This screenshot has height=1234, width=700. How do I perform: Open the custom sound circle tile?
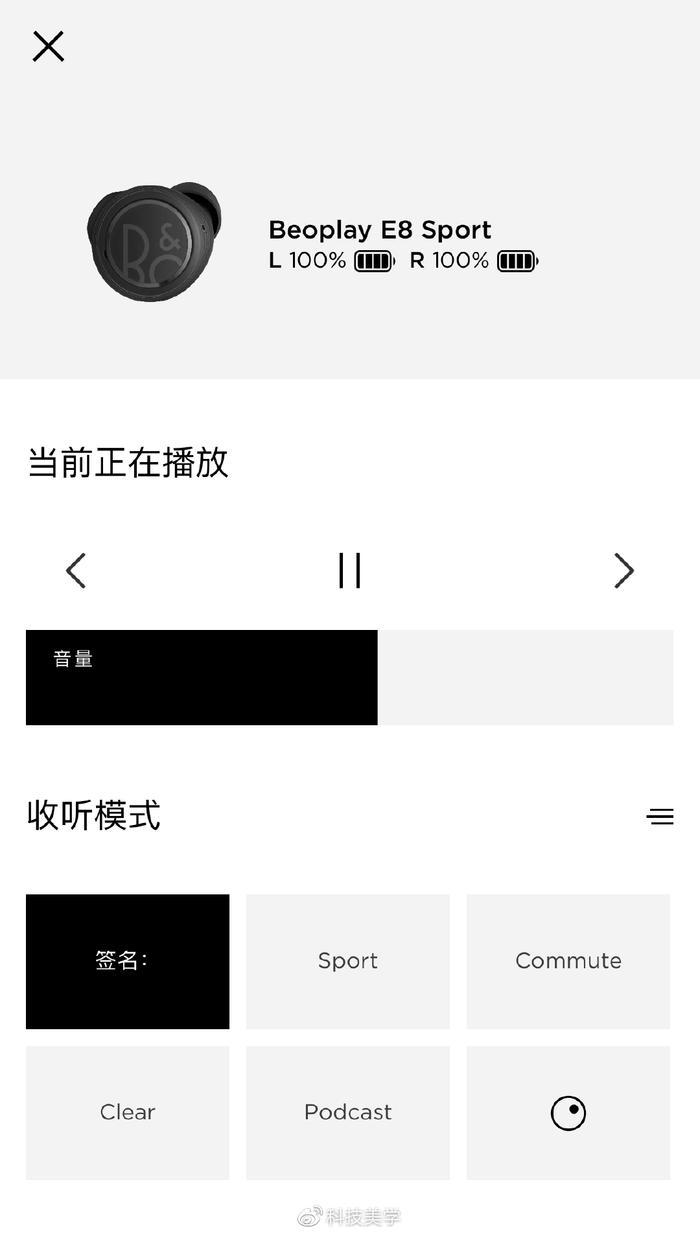coord(568,1113)
